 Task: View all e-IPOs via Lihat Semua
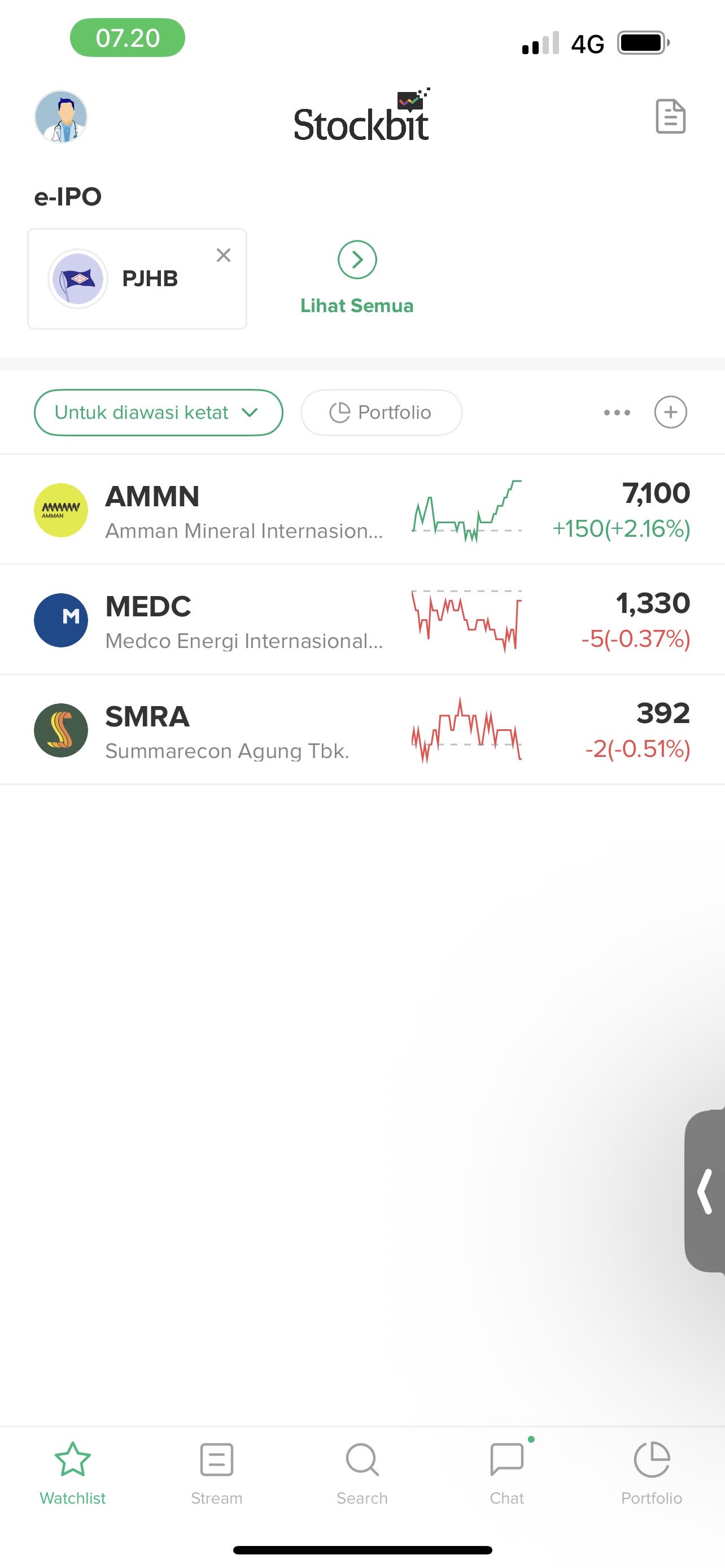pos(357,277)
